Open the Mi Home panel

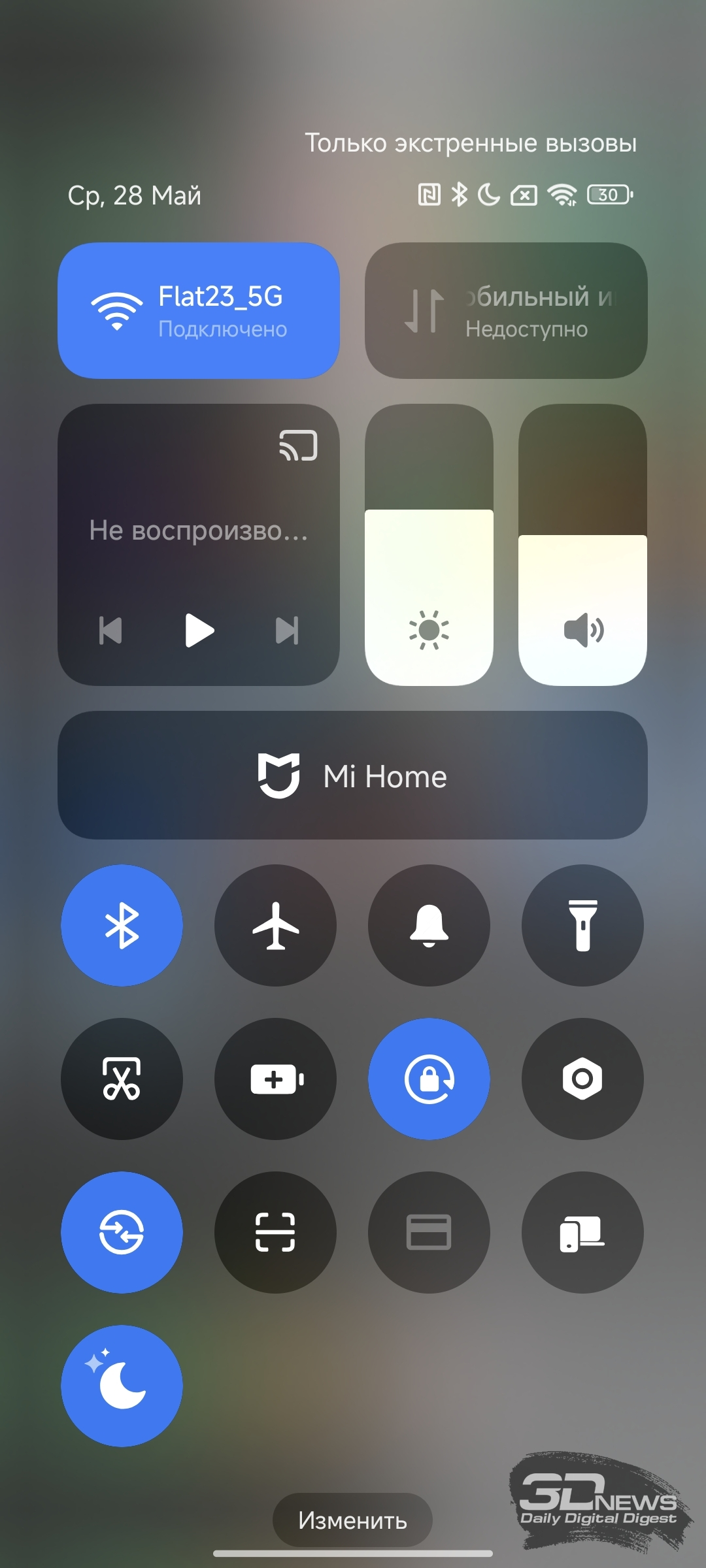(x=353, y=776)
